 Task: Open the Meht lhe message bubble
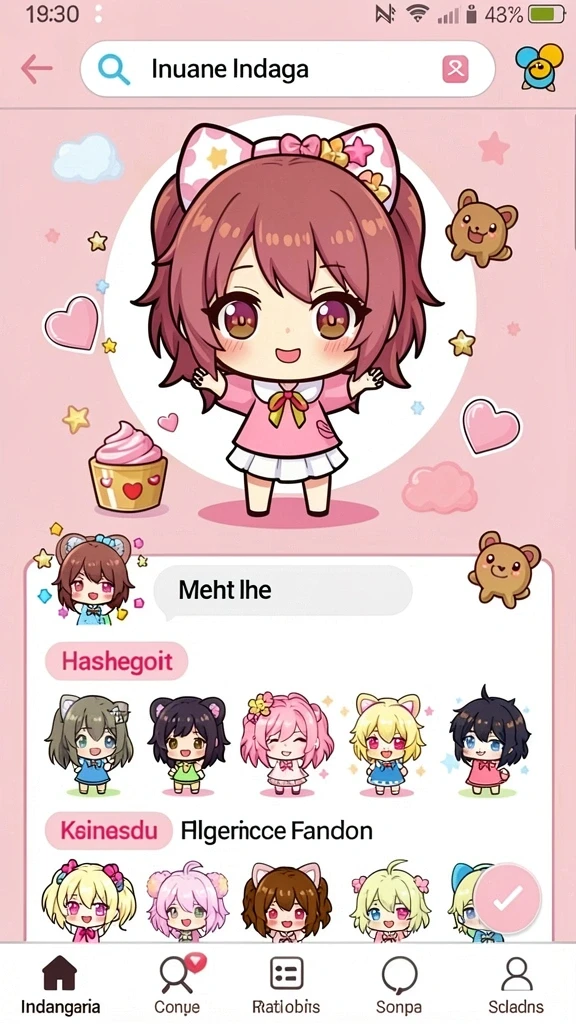[282, 590]
